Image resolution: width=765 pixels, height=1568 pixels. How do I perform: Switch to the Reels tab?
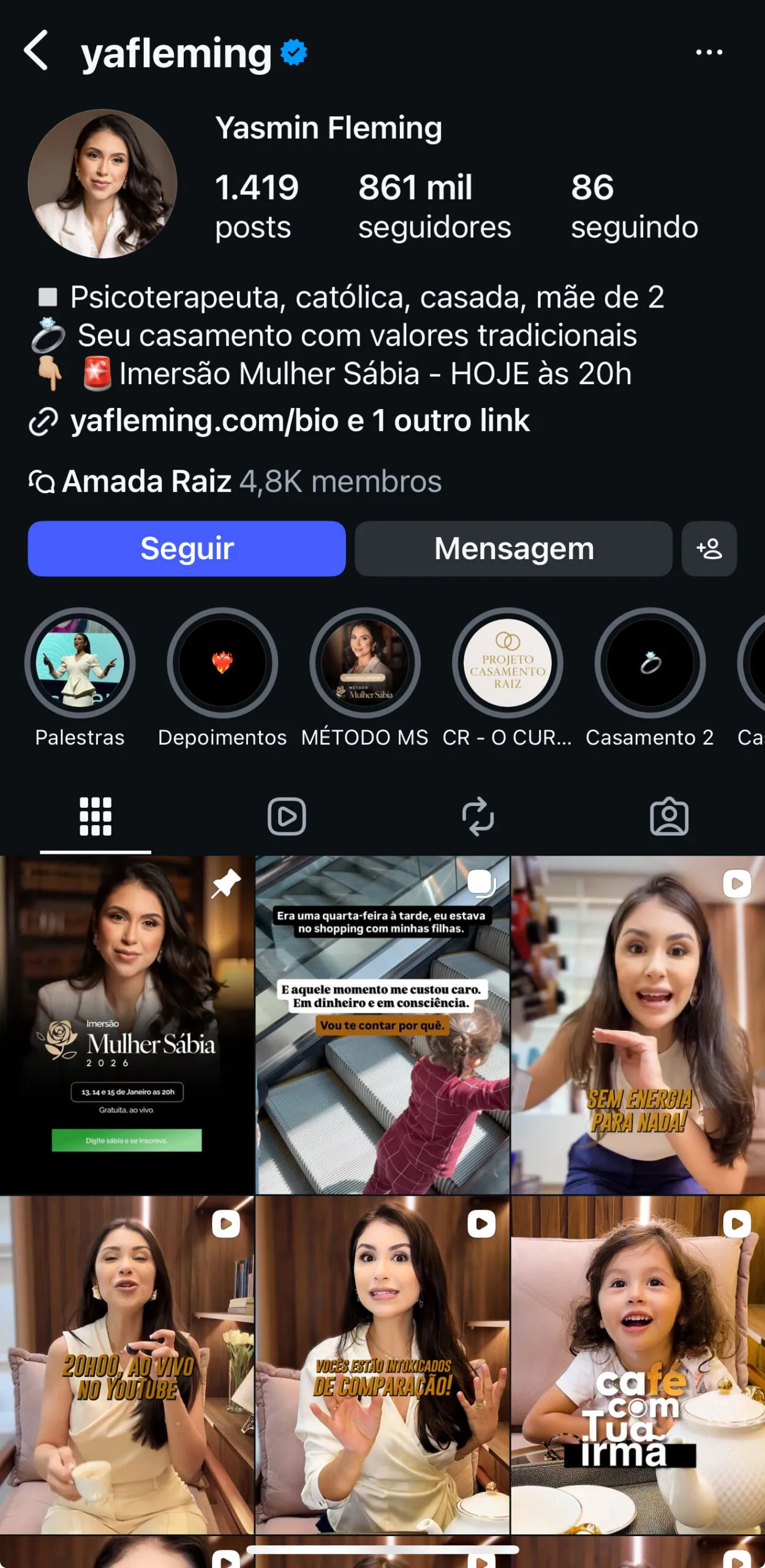click(x=287, y=816)
